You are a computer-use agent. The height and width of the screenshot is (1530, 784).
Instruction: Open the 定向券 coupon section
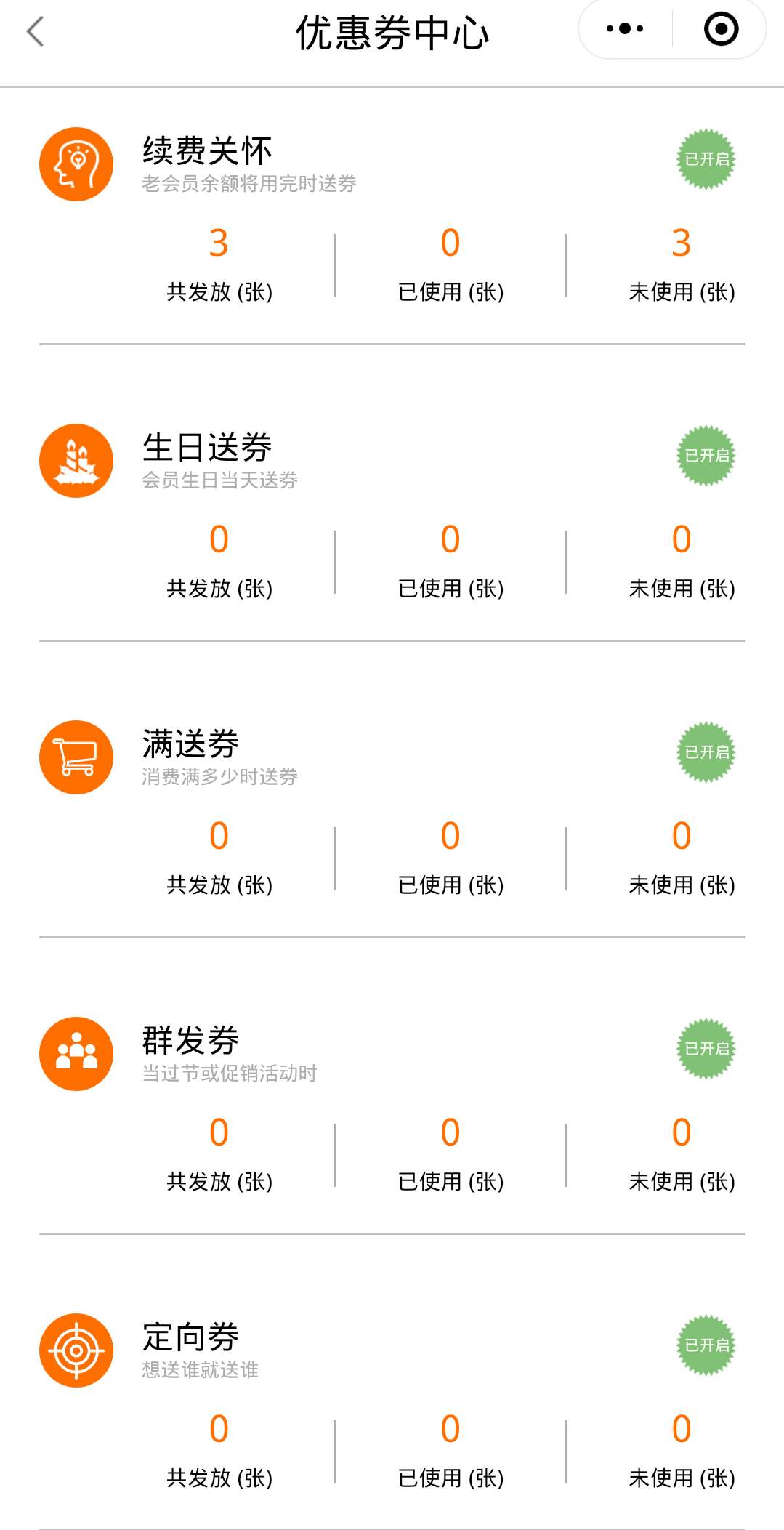(190, 1337)
